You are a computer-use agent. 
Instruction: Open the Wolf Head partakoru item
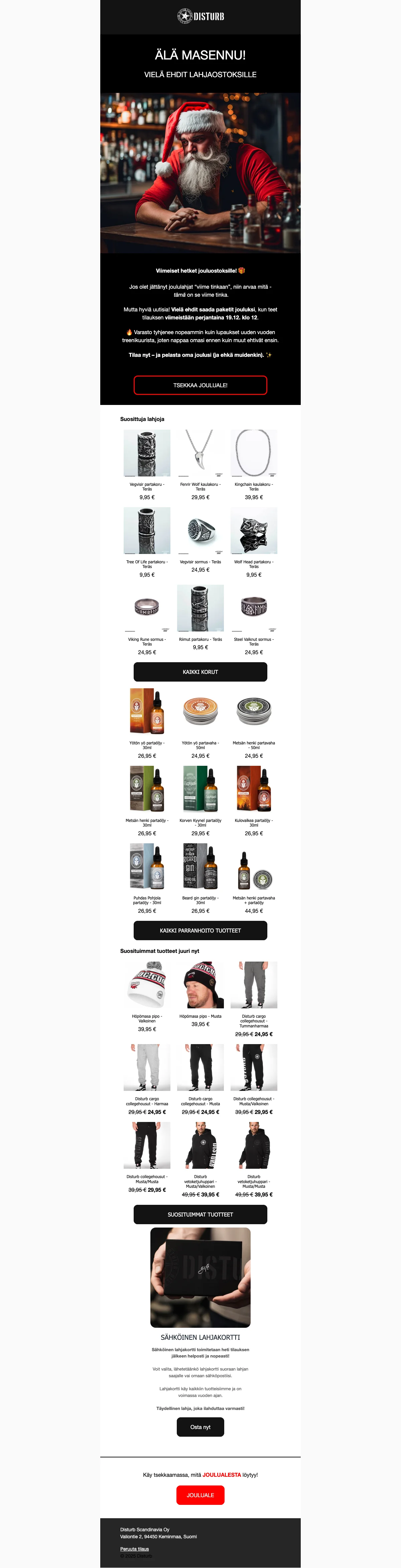coord(254,530)
